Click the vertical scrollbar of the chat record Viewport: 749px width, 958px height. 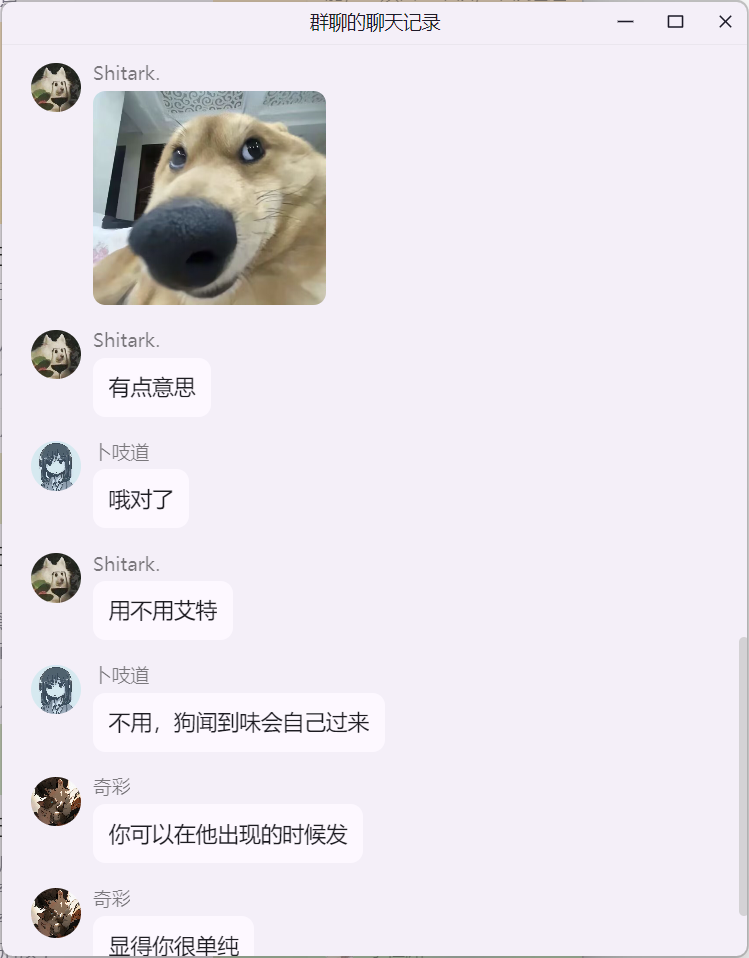click(x=742, y=775)
